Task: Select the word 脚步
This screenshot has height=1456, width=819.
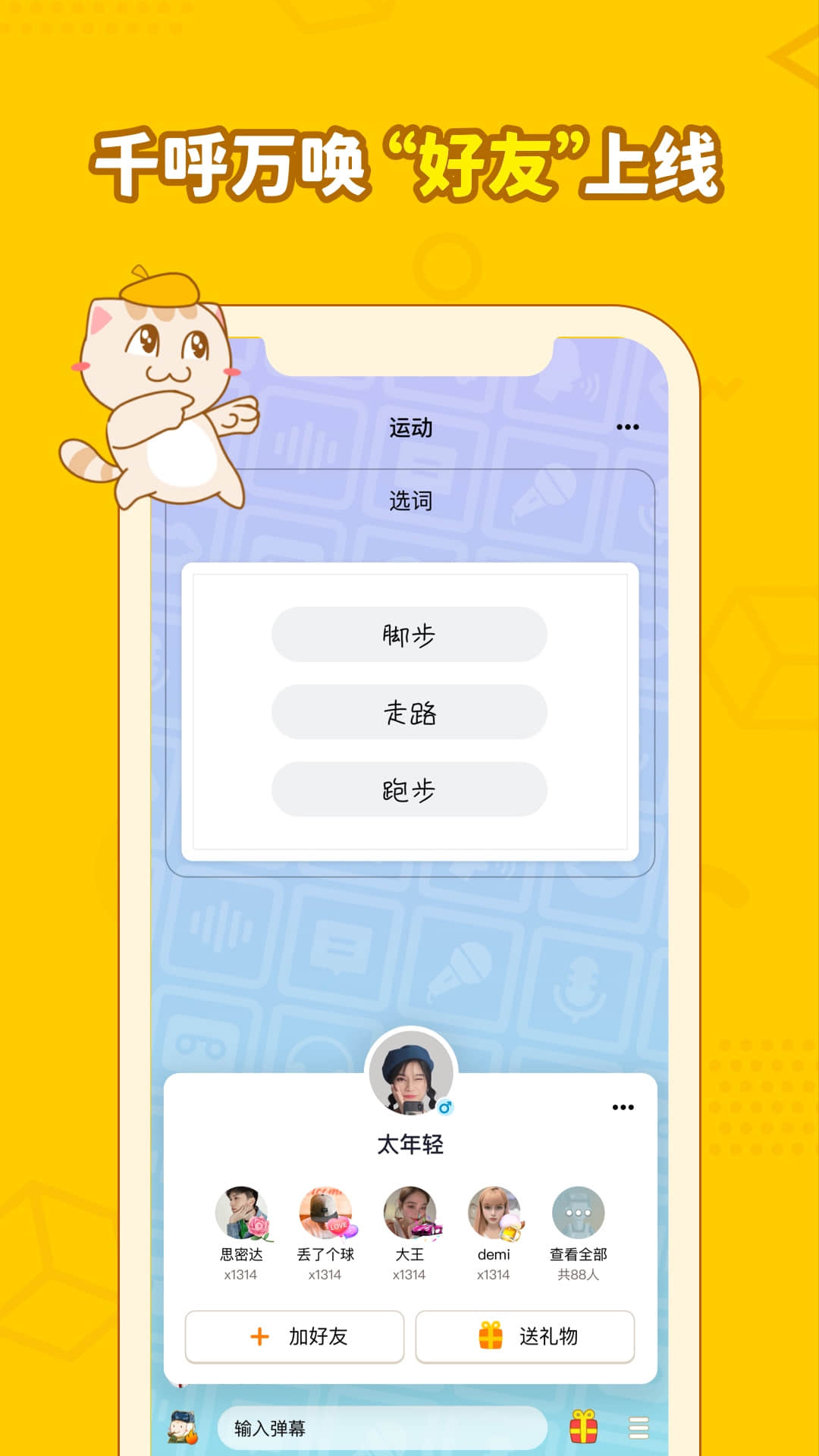Action: pos(409,635)
